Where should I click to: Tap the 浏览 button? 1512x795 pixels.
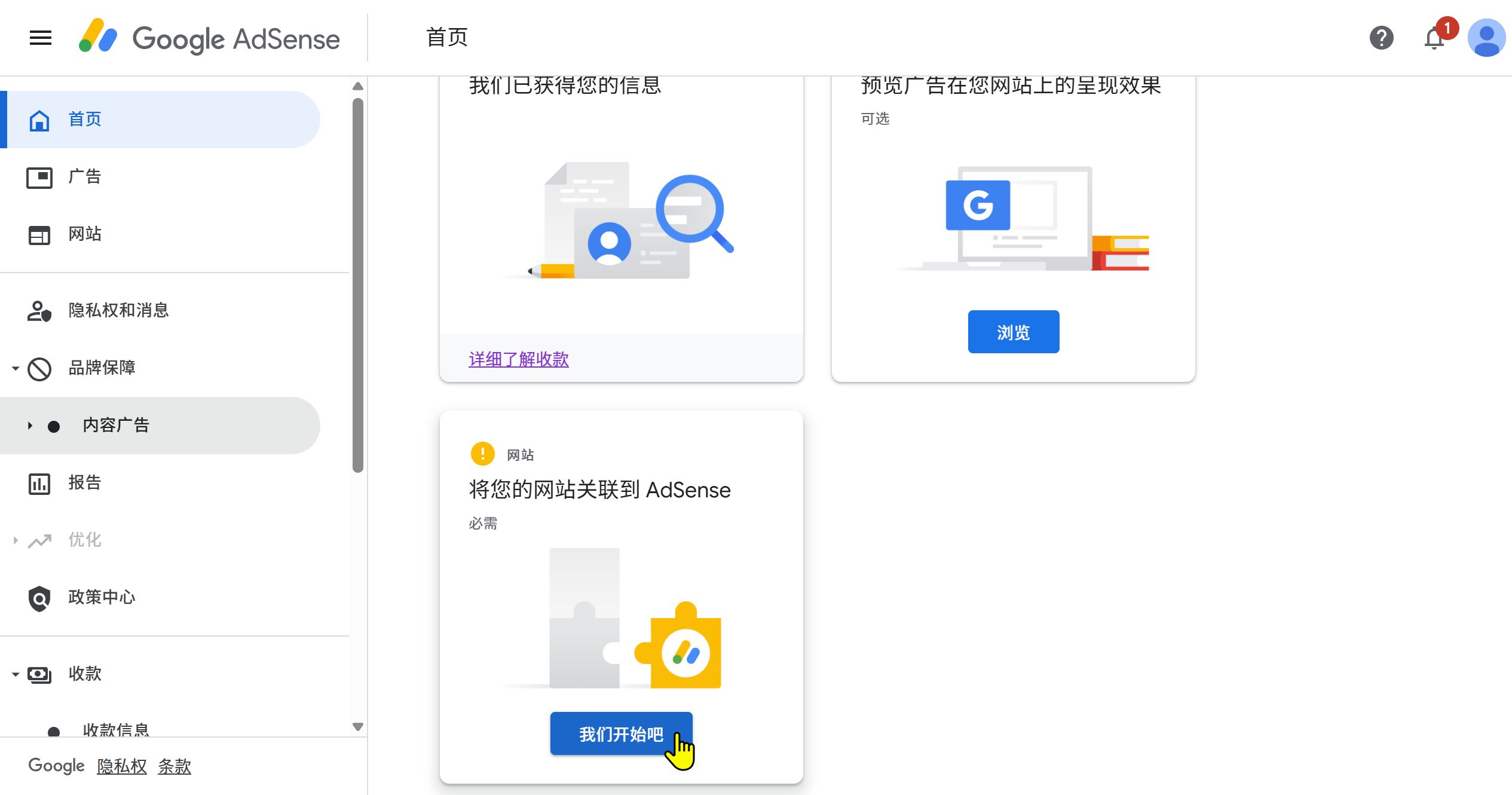(x=1013, y=332)
